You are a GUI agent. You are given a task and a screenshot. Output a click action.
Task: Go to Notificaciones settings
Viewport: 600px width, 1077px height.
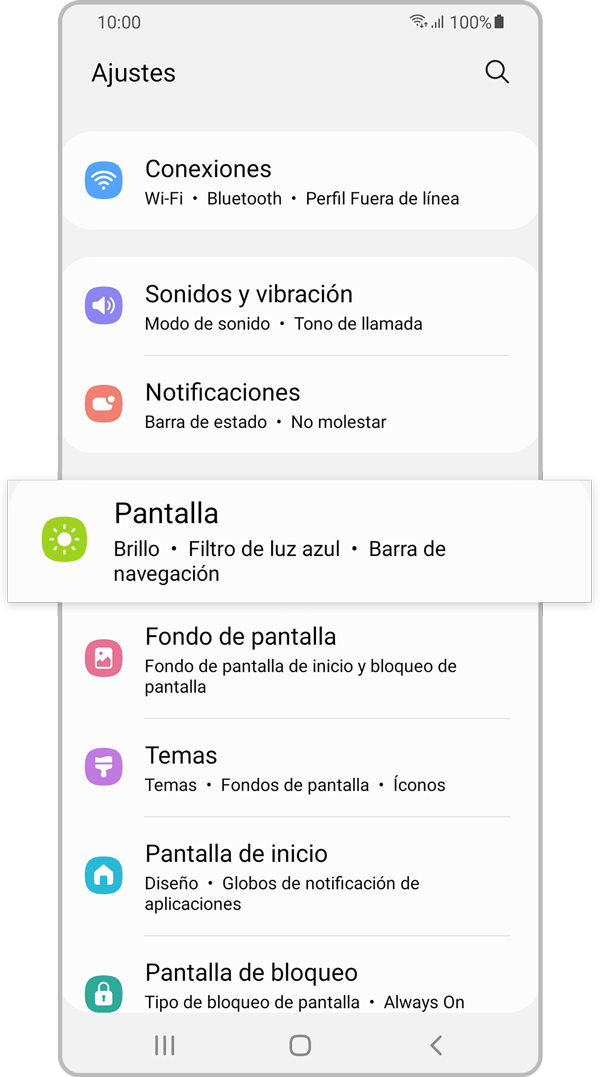click(x=300, y=405)
